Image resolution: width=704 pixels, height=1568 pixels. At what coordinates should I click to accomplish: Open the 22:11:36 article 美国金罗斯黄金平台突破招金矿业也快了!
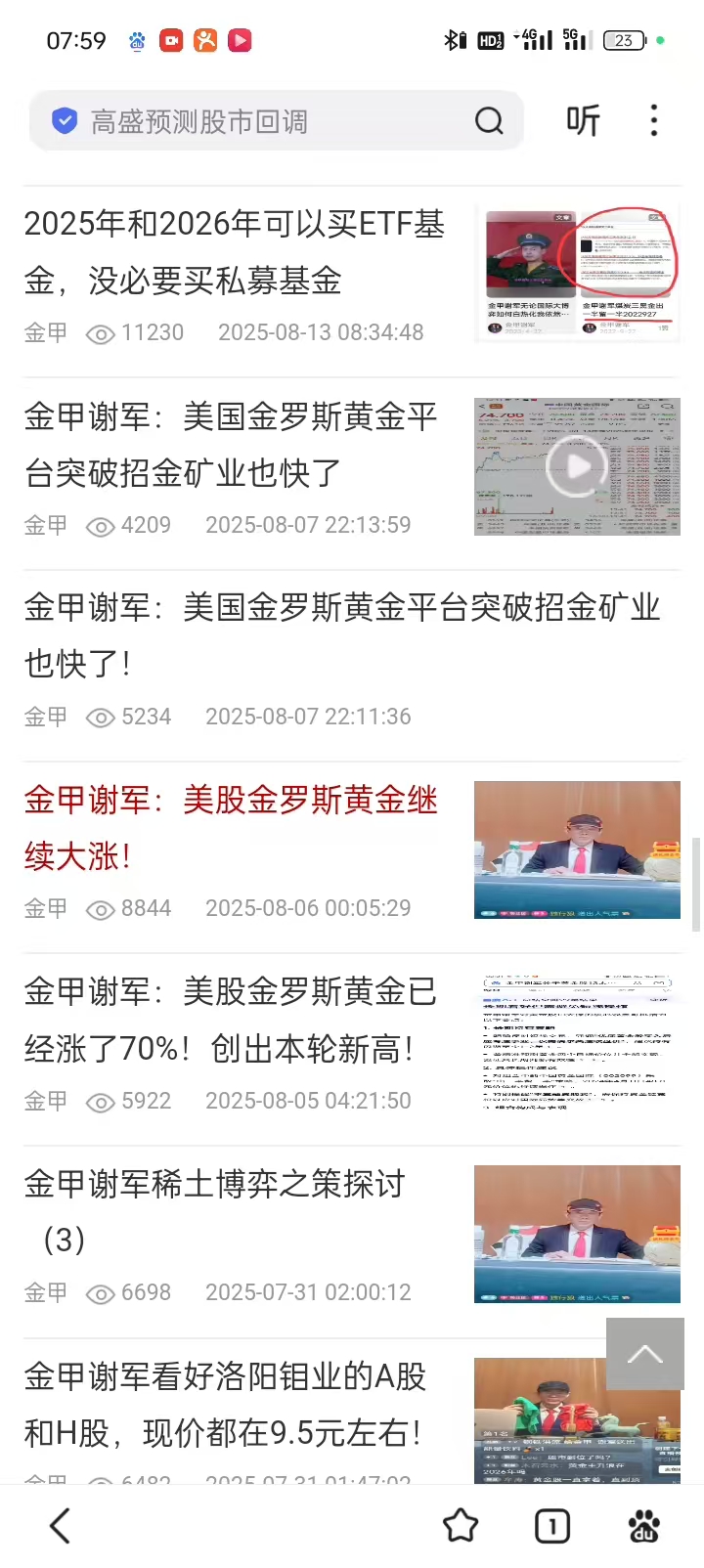[342, 635]
